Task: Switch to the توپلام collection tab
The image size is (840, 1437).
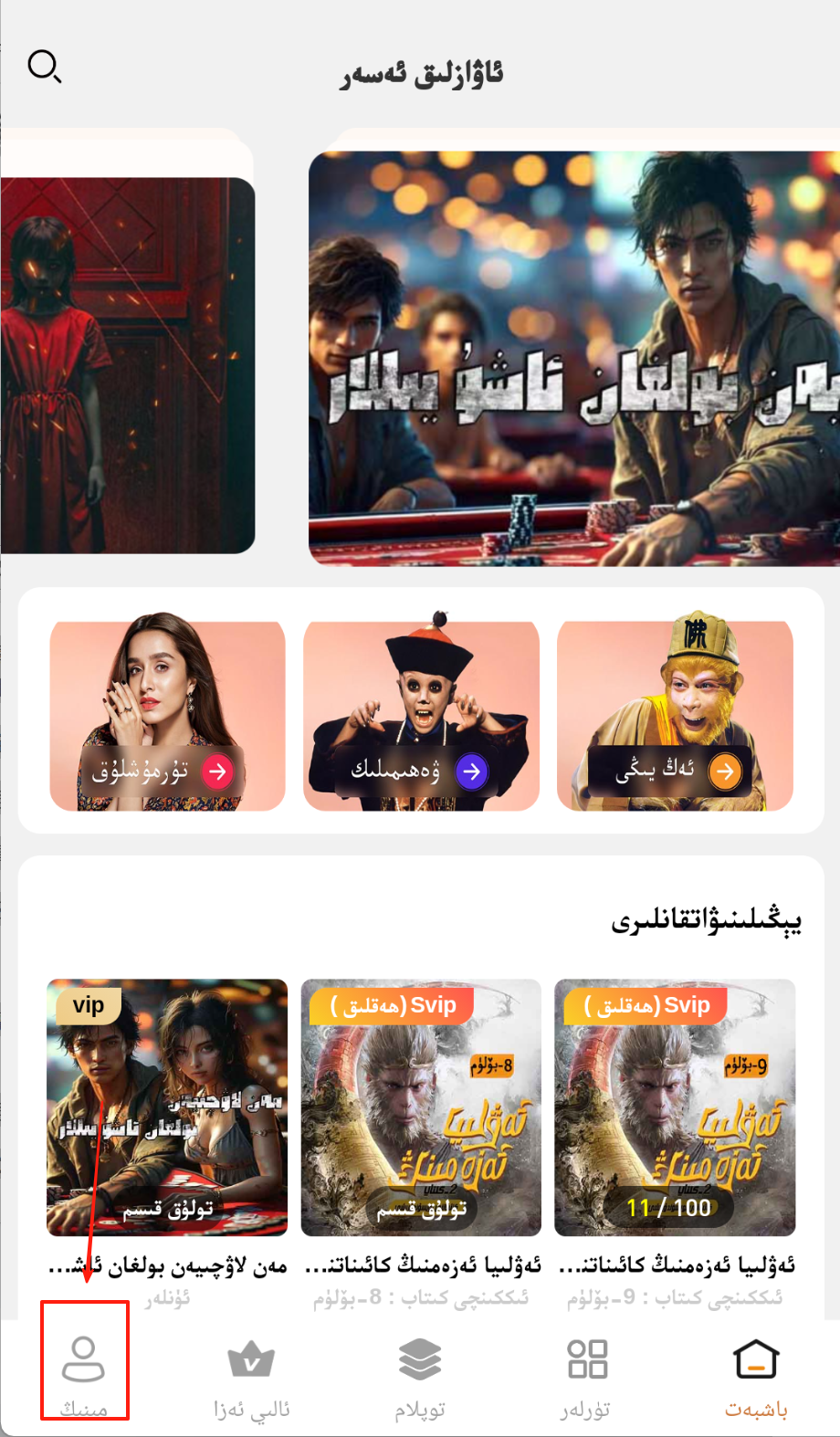Action: (420, 1376)
